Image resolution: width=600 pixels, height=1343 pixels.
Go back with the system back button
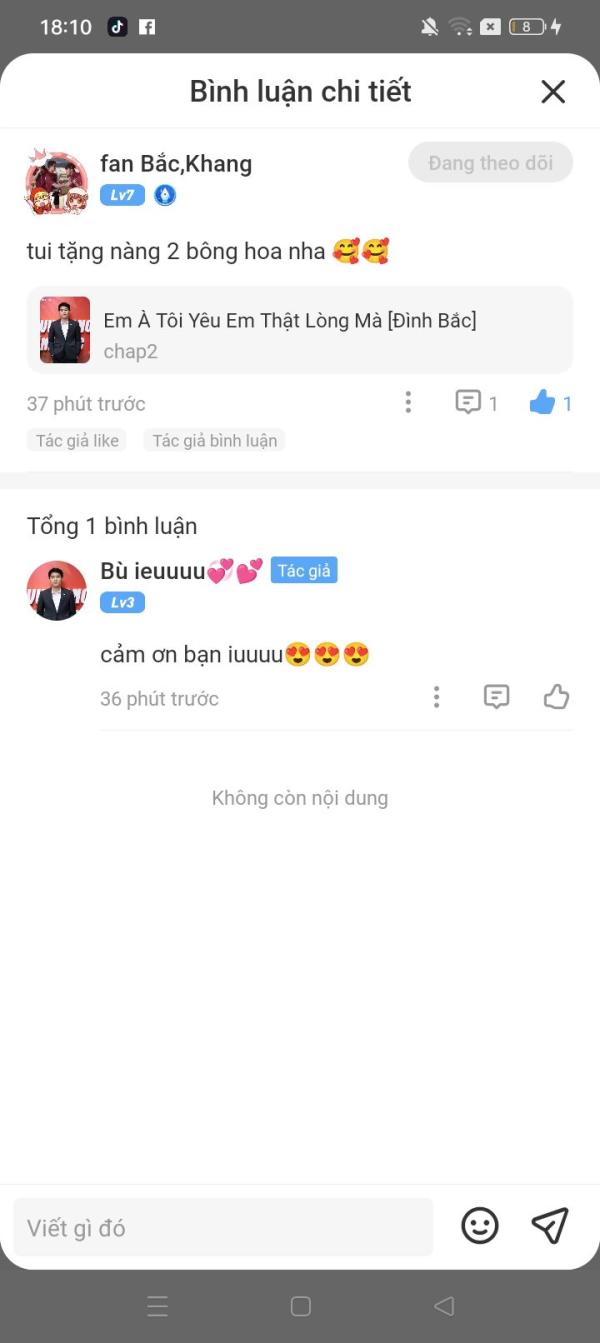click(x=444, y=1306)
